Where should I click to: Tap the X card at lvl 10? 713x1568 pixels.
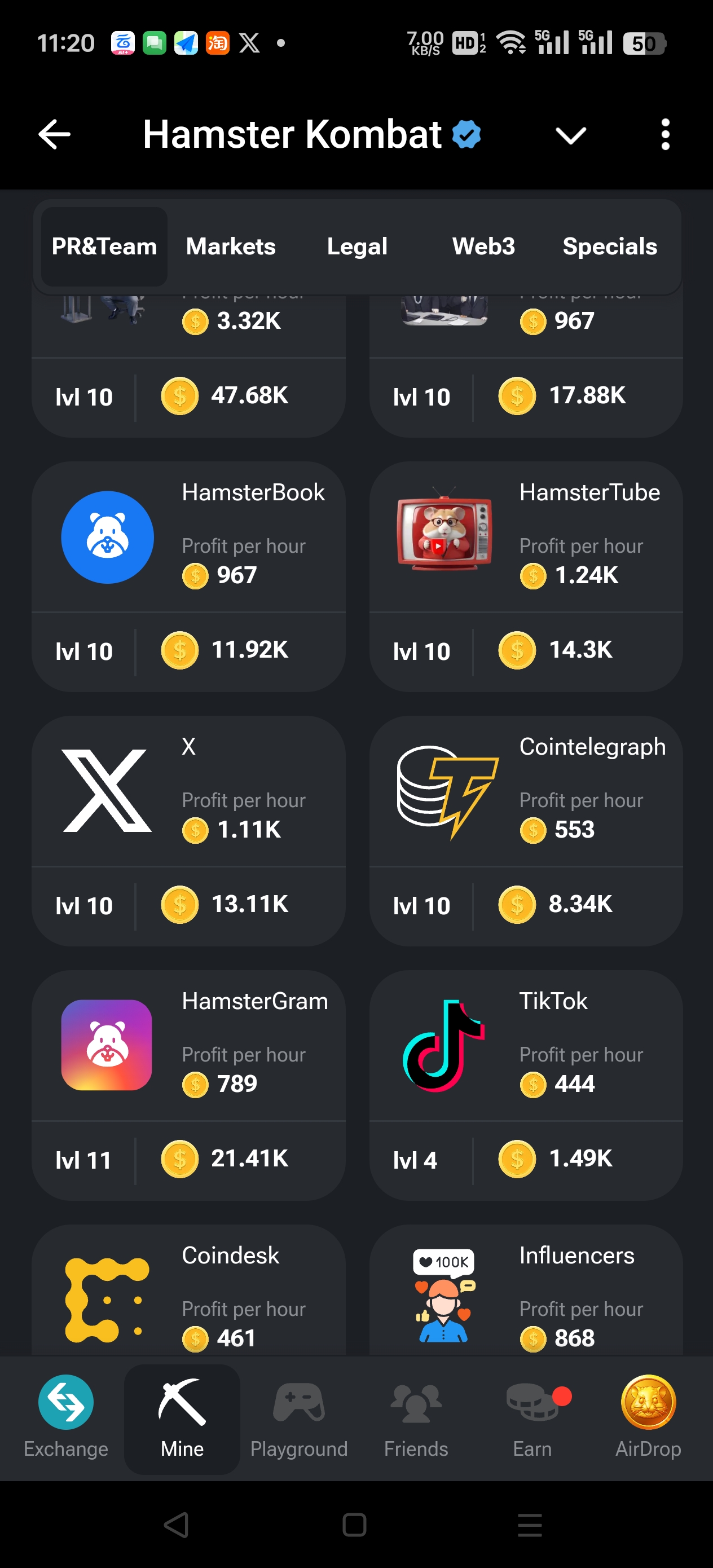pos(188,830)
